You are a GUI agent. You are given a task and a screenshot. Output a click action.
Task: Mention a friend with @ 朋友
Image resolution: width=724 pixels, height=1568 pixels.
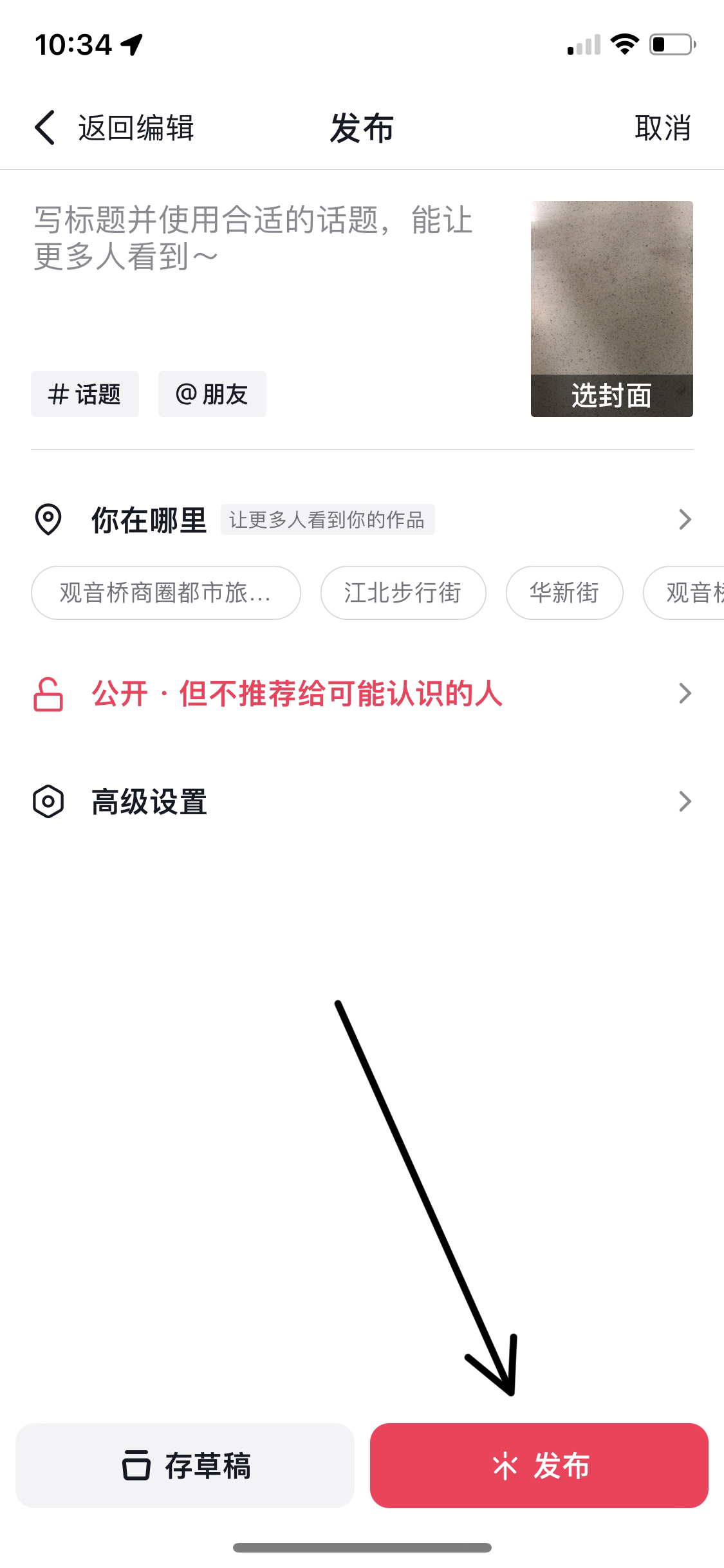(x=212, y=394)
